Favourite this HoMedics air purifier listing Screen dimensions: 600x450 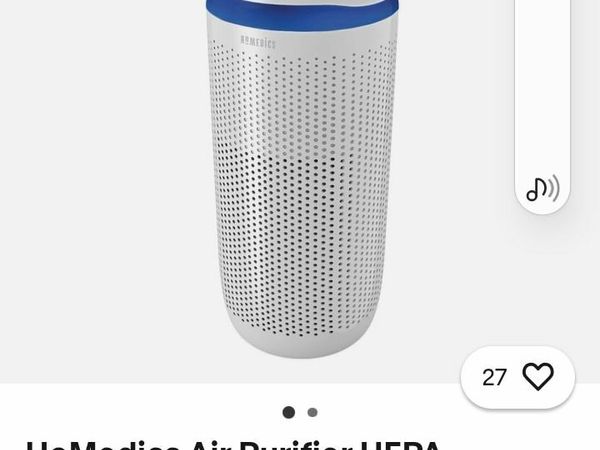pyautogui.click(x=537, y=377)
